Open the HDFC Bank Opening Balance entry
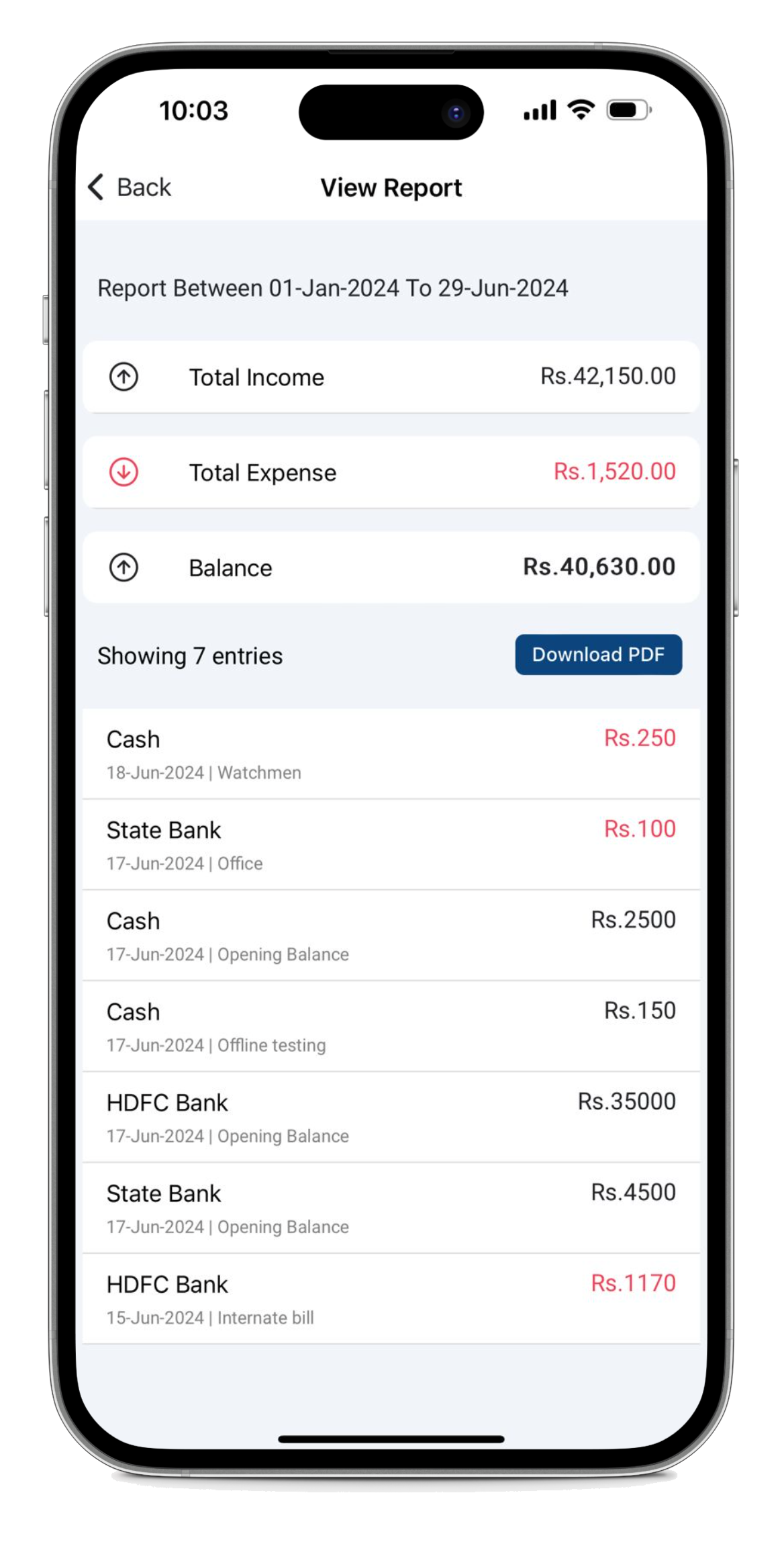 pos(391,1117)
